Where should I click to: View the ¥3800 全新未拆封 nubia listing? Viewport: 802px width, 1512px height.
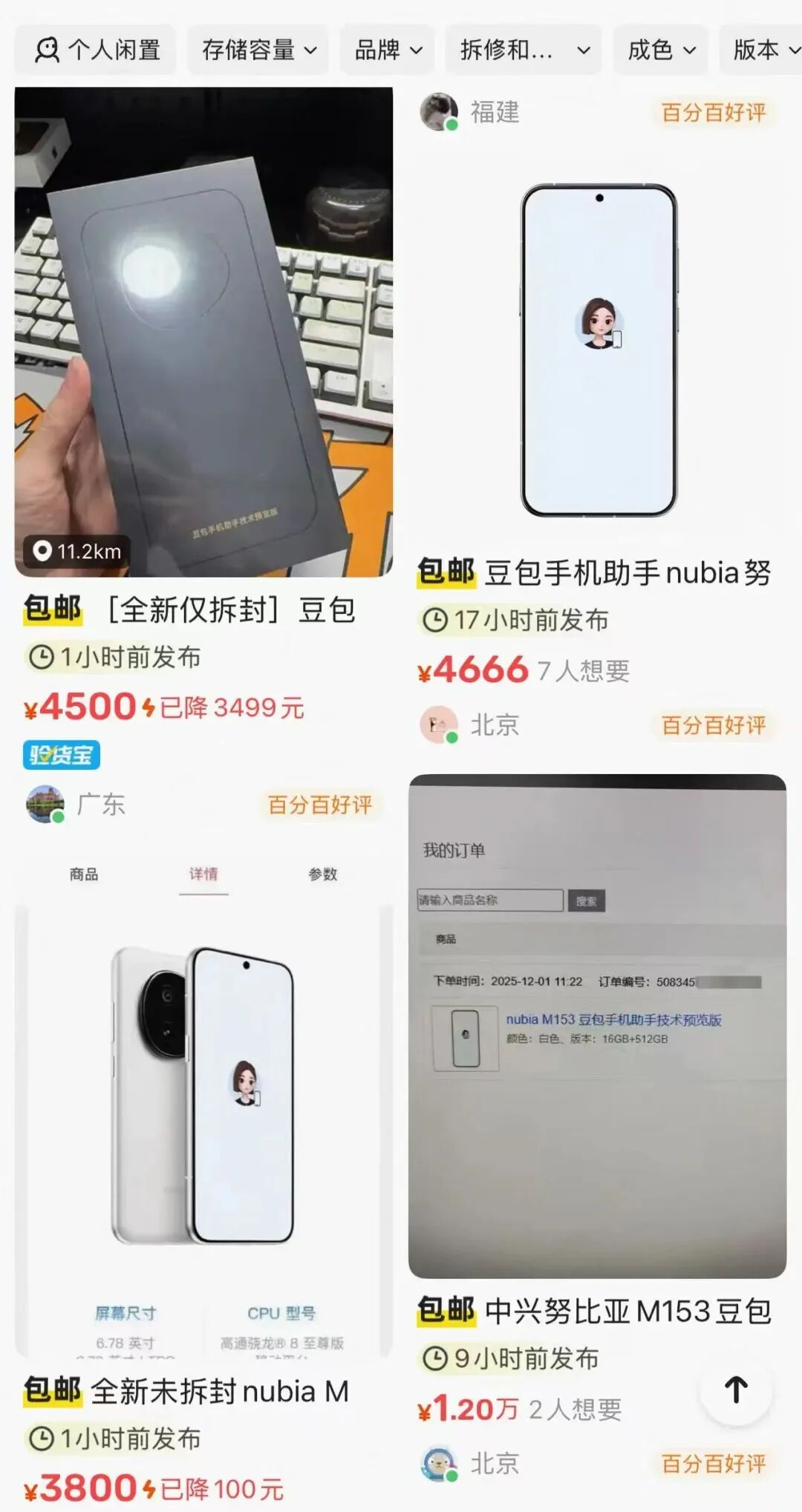point(203,1128)
